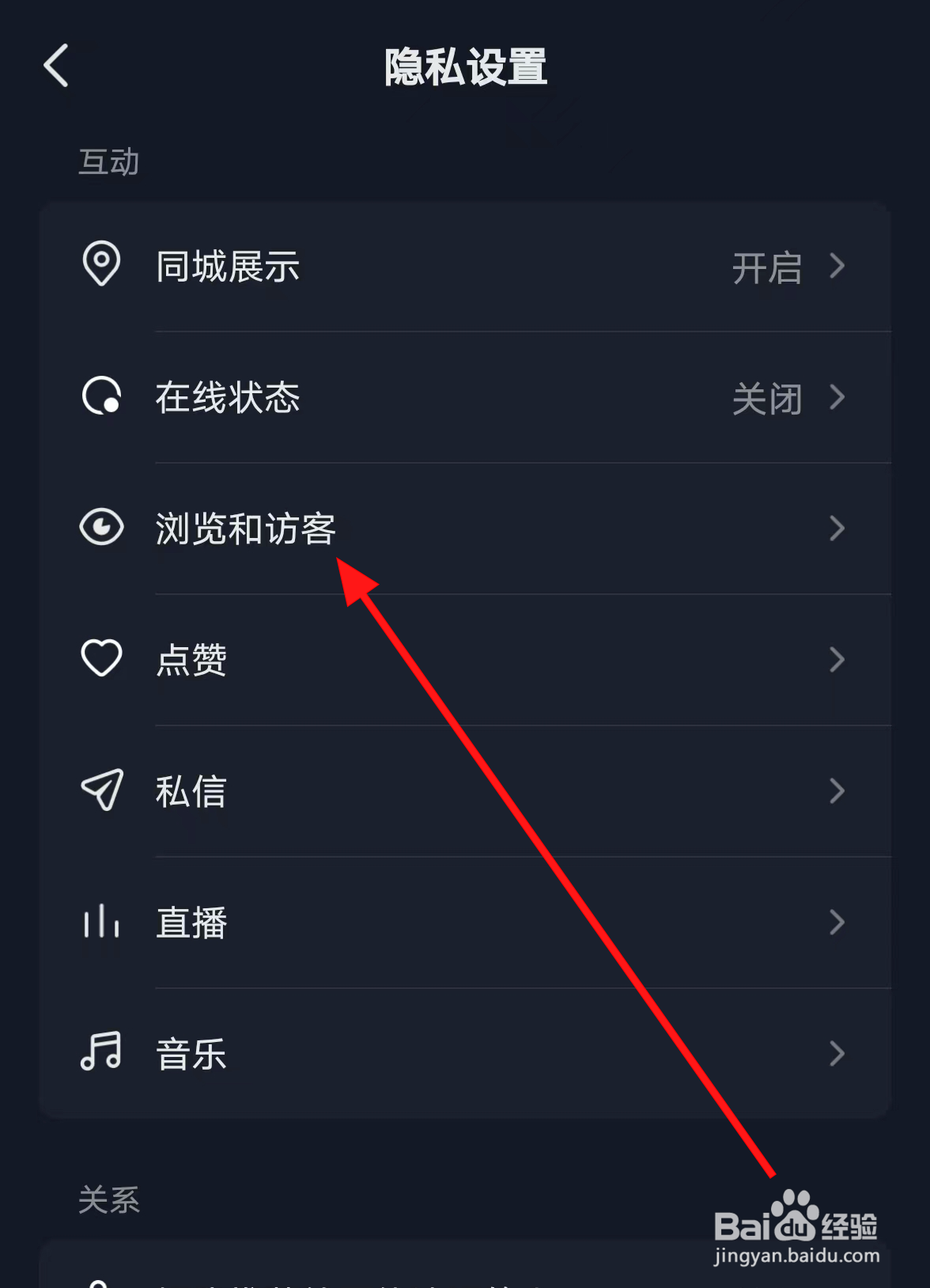Select the online status circle icon
The width and height of the screenshot is (930, 1288).
point(101,398)
